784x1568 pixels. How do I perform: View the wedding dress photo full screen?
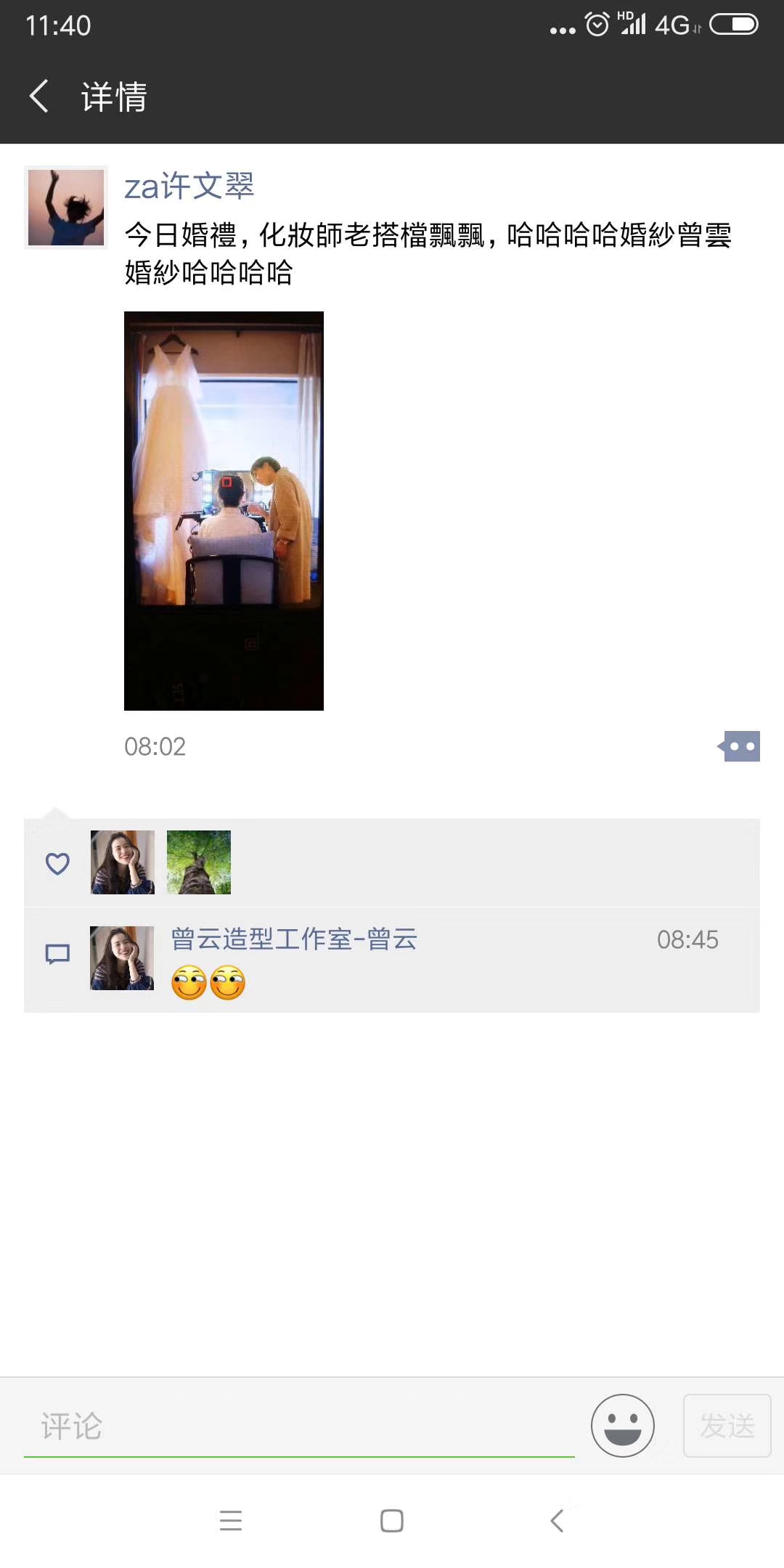coord(224,510)
